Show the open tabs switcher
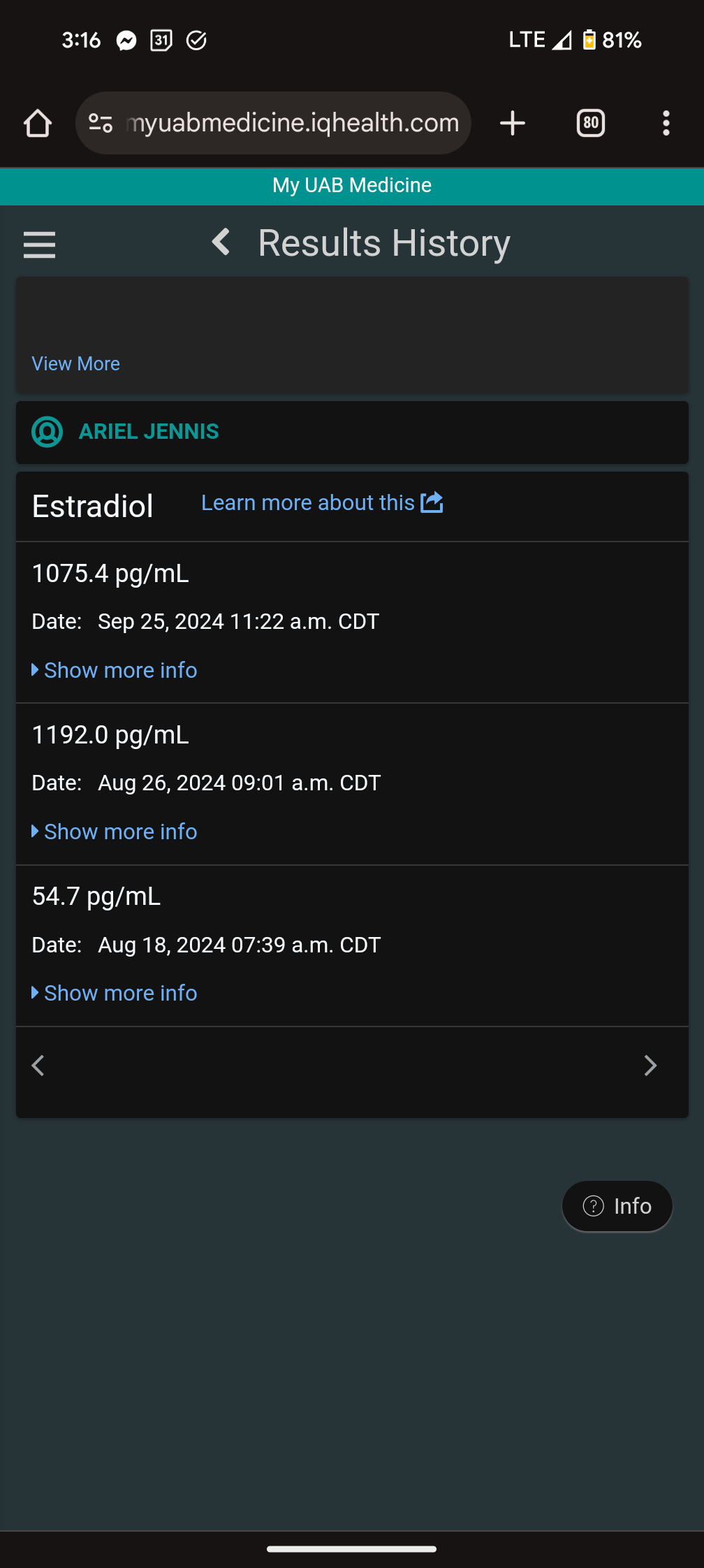Image resolution: width=704 pixels, height=1568 pixels. (x=591, y=124)
